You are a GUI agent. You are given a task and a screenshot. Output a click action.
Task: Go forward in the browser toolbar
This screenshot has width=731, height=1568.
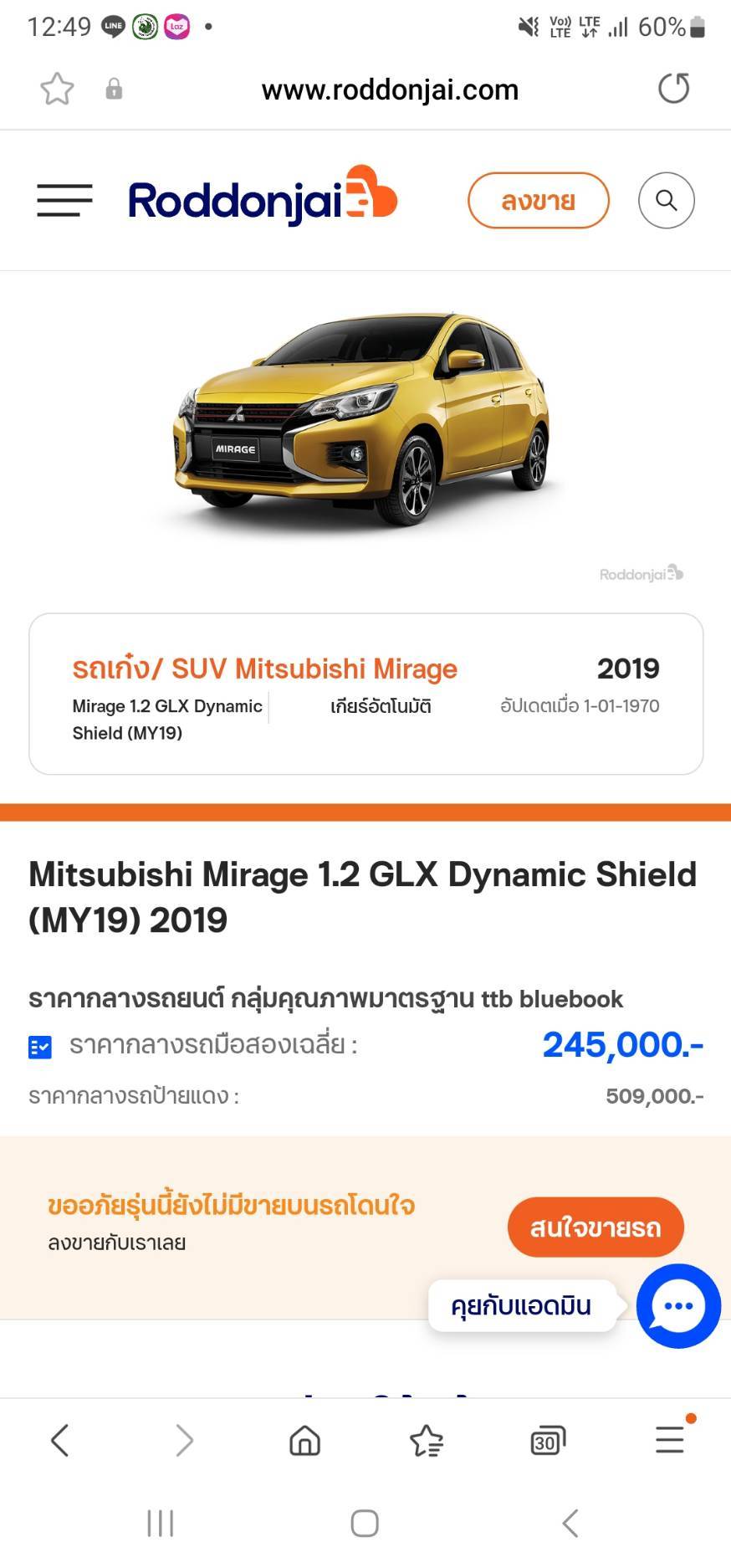(184, 1441)
